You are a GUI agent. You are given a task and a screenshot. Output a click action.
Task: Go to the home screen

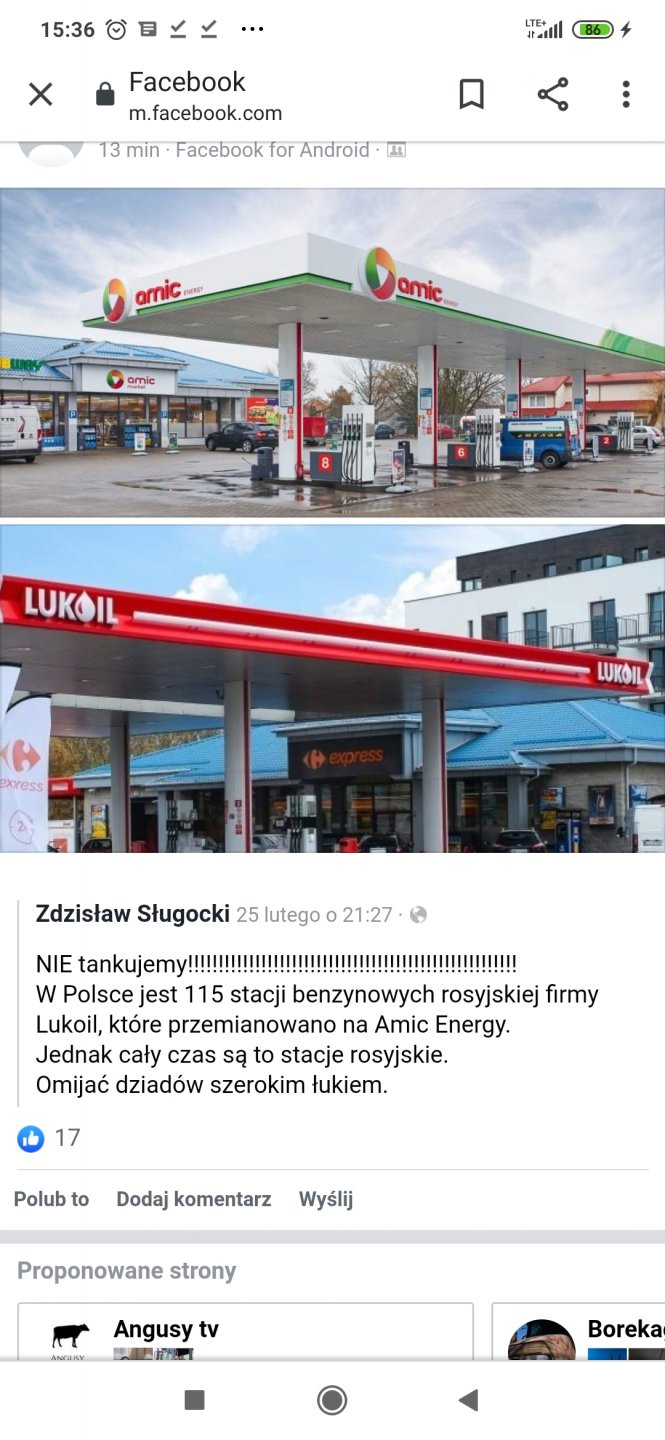click(x=332, y=1400)
